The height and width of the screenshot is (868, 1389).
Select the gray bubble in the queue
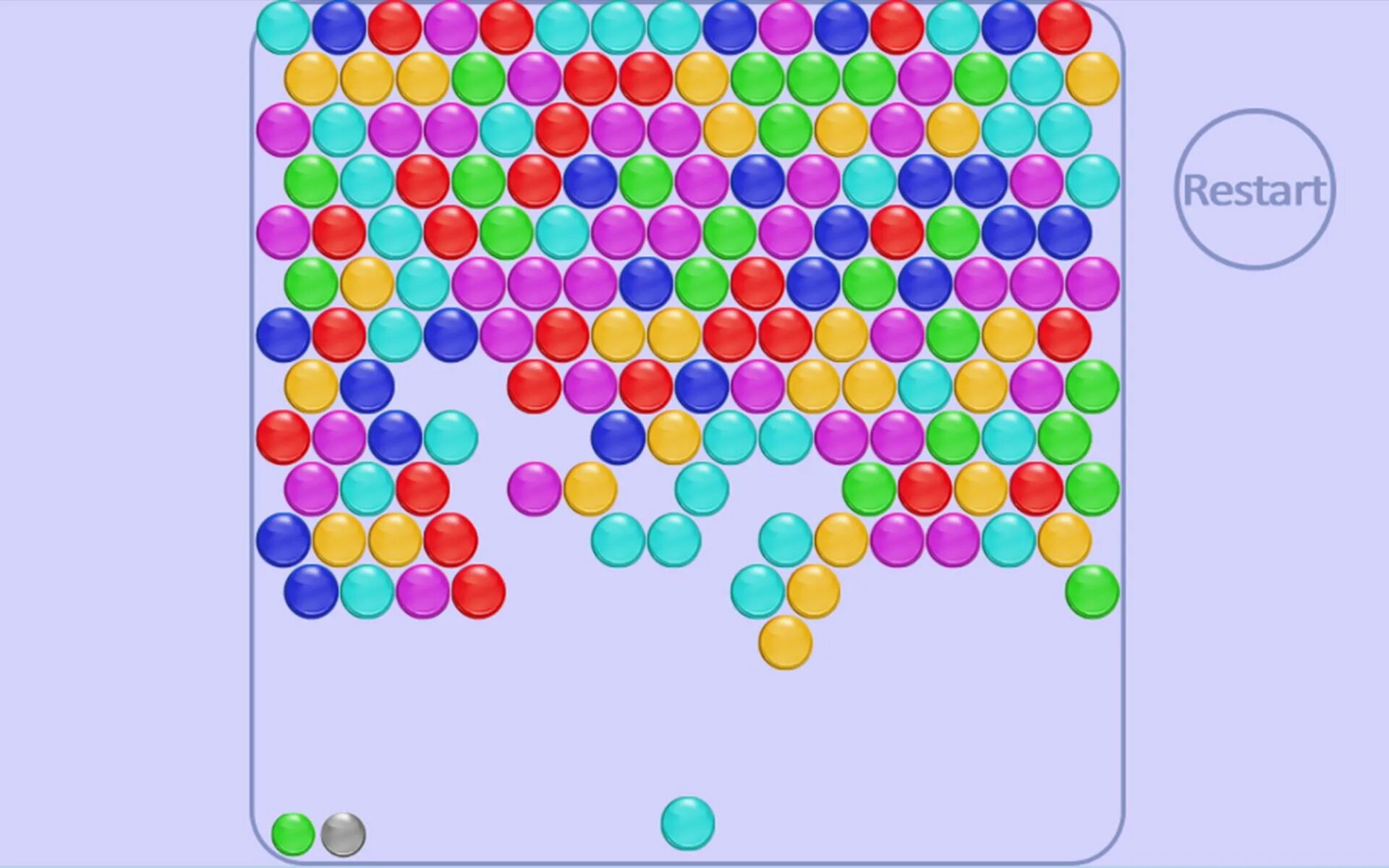pyautogui.click(x=343, y=834)
